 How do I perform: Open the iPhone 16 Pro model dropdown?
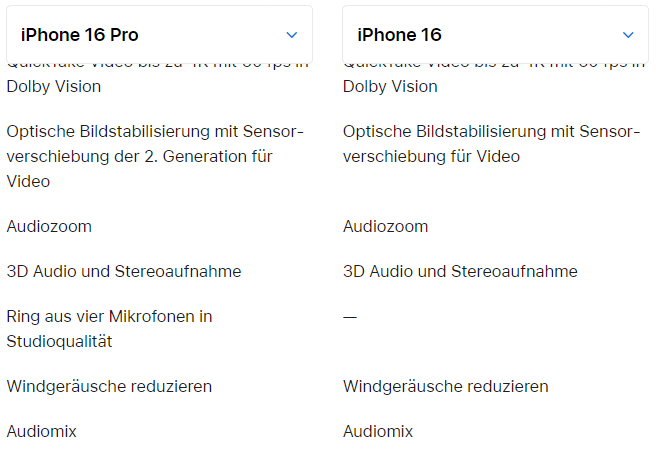(160, 35)
